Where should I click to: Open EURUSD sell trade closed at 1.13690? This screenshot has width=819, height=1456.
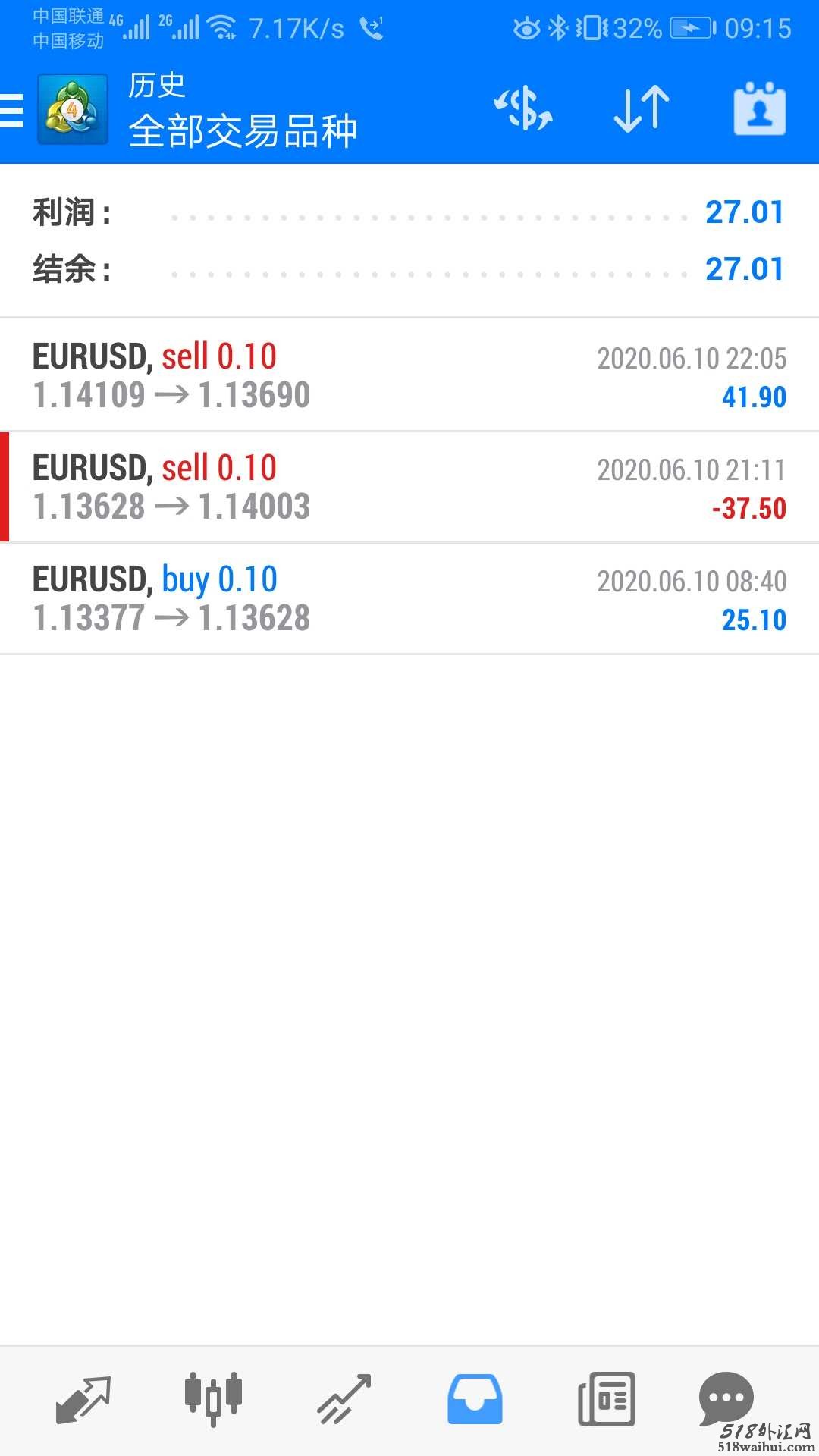pos(409,375)
